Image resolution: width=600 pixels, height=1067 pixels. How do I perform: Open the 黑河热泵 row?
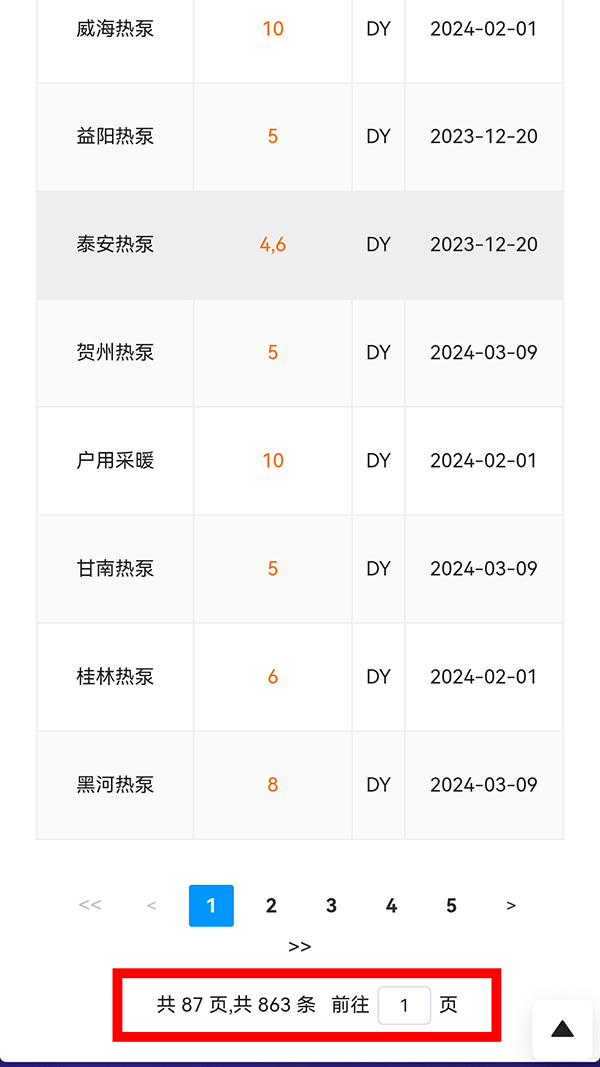115,785
